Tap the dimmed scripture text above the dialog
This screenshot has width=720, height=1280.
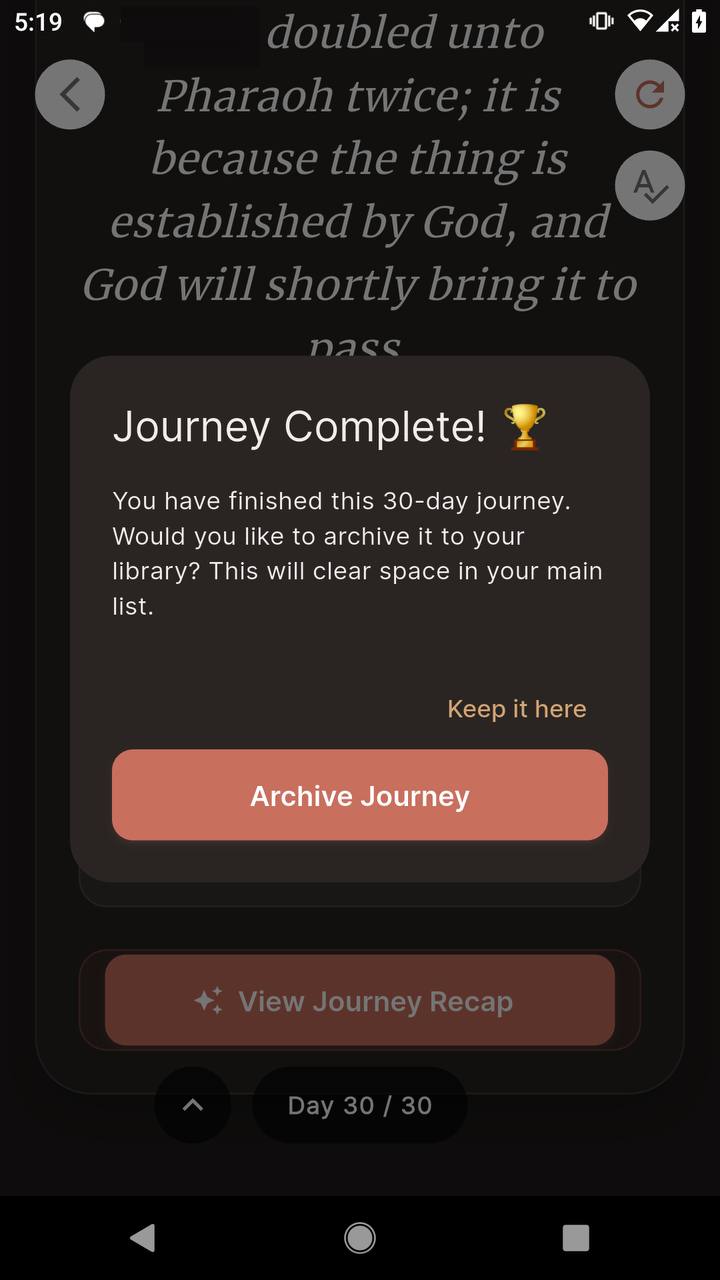360,220
